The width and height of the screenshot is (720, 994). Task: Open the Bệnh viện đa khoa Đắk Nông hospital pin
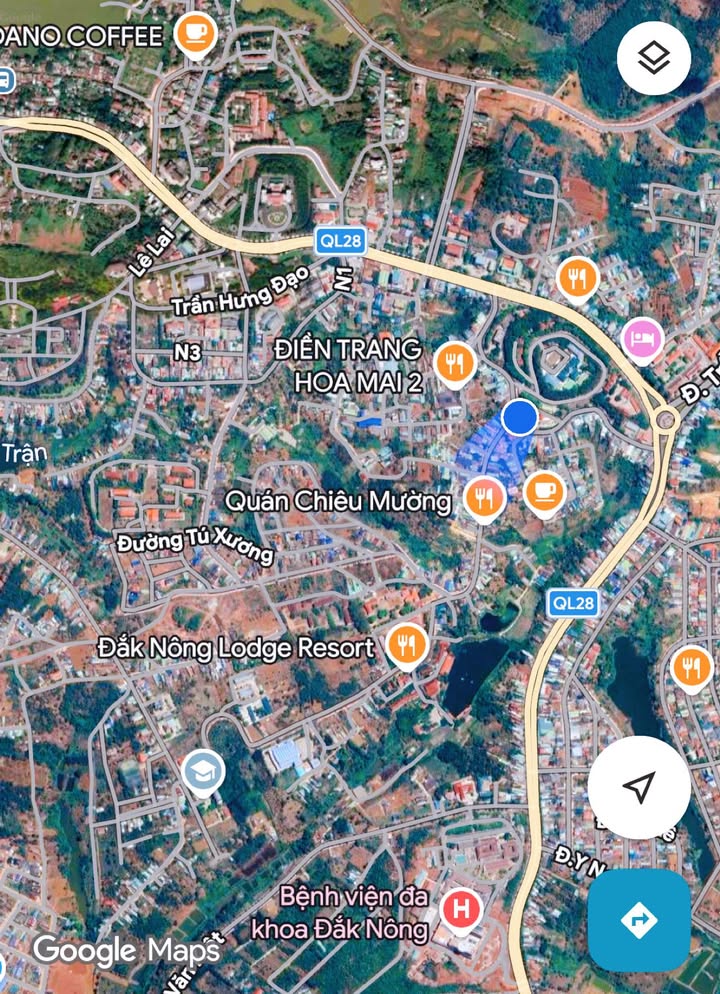pyautogui.click(x=461, y=910)
